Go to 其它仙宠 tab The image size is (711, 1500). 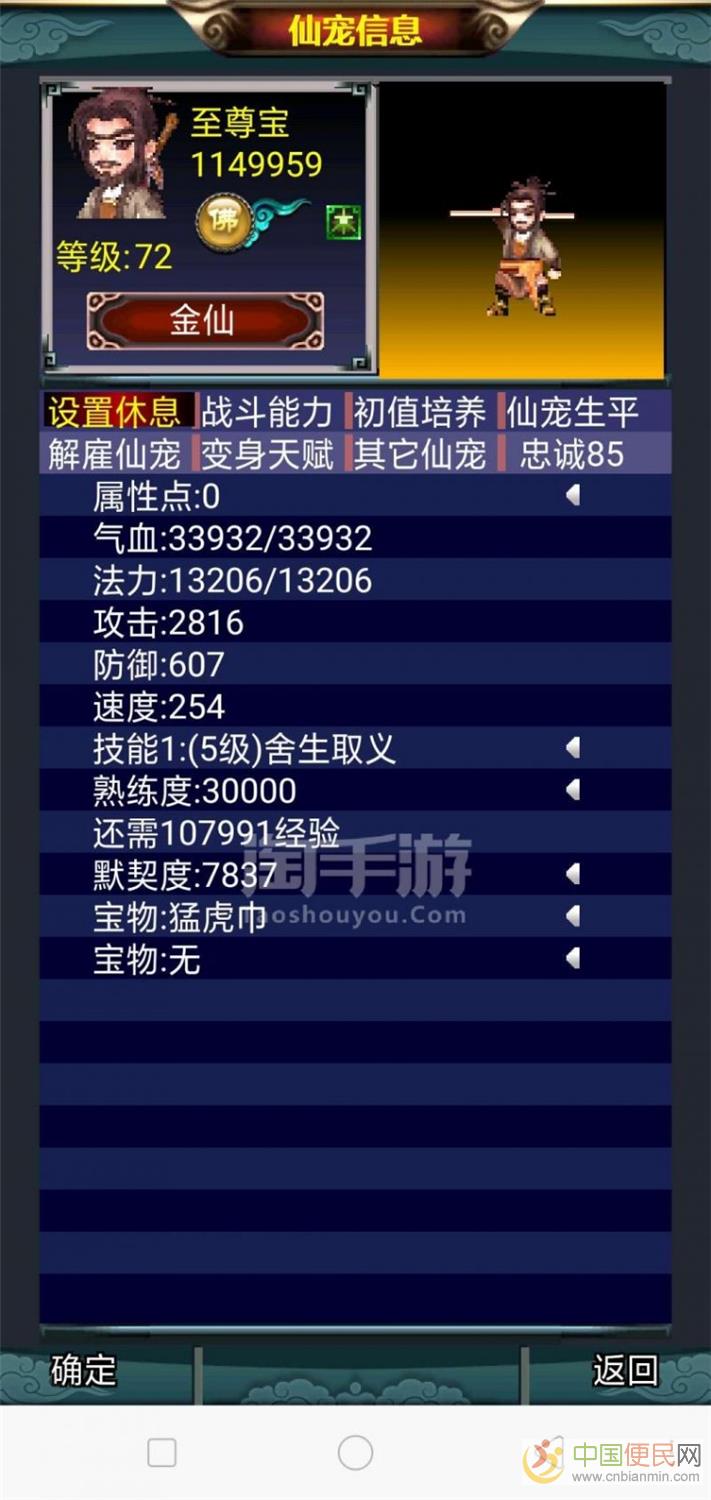420,454
